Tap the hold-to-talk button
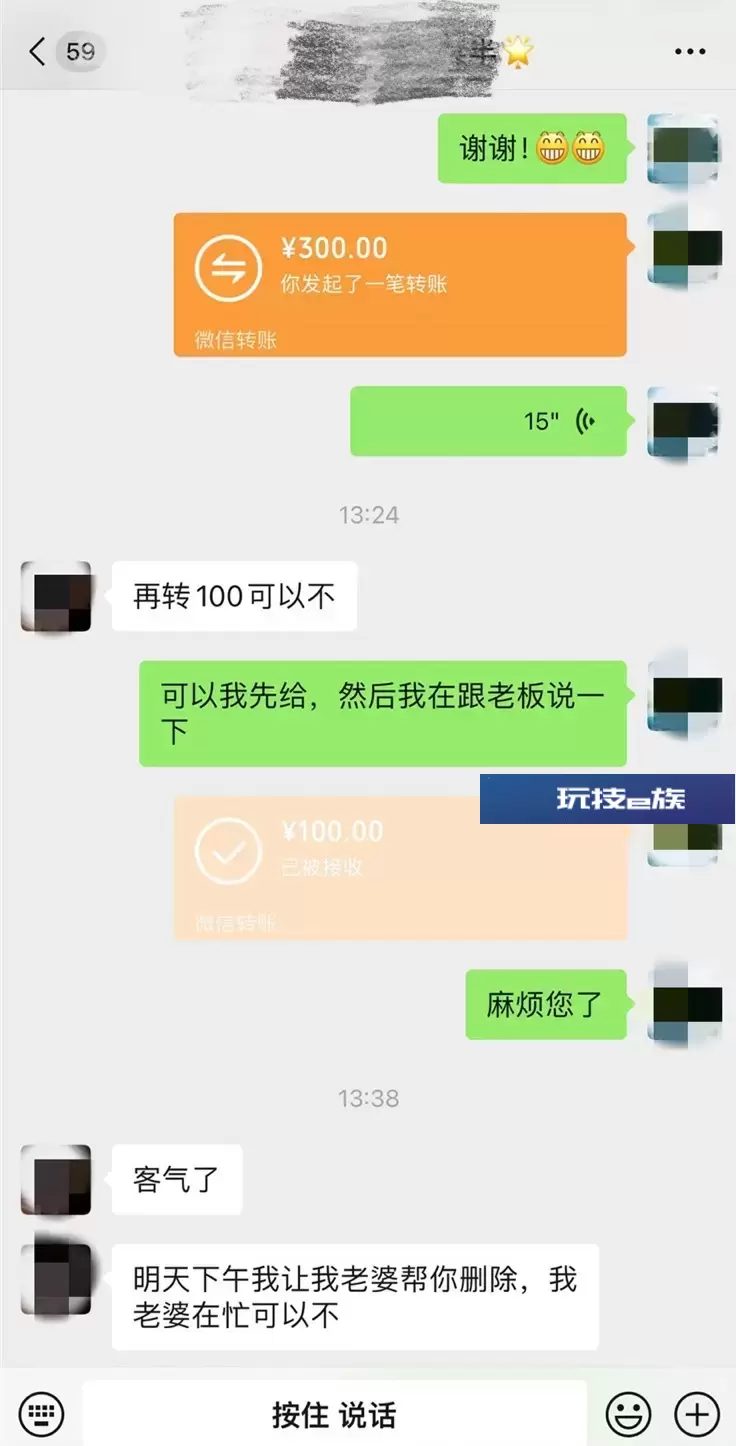This screenshot has width=736, height=1446. 334,1414
